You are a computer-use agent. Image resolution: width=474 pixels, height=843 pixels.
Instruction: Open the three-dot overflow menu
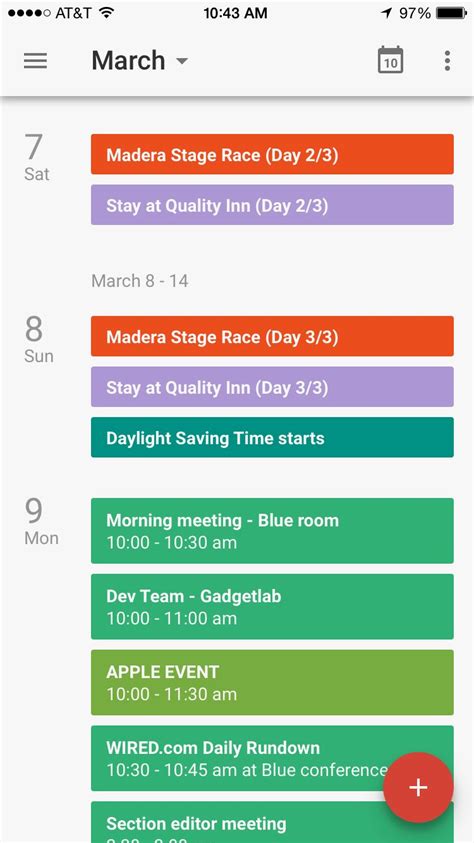[447, 61]
